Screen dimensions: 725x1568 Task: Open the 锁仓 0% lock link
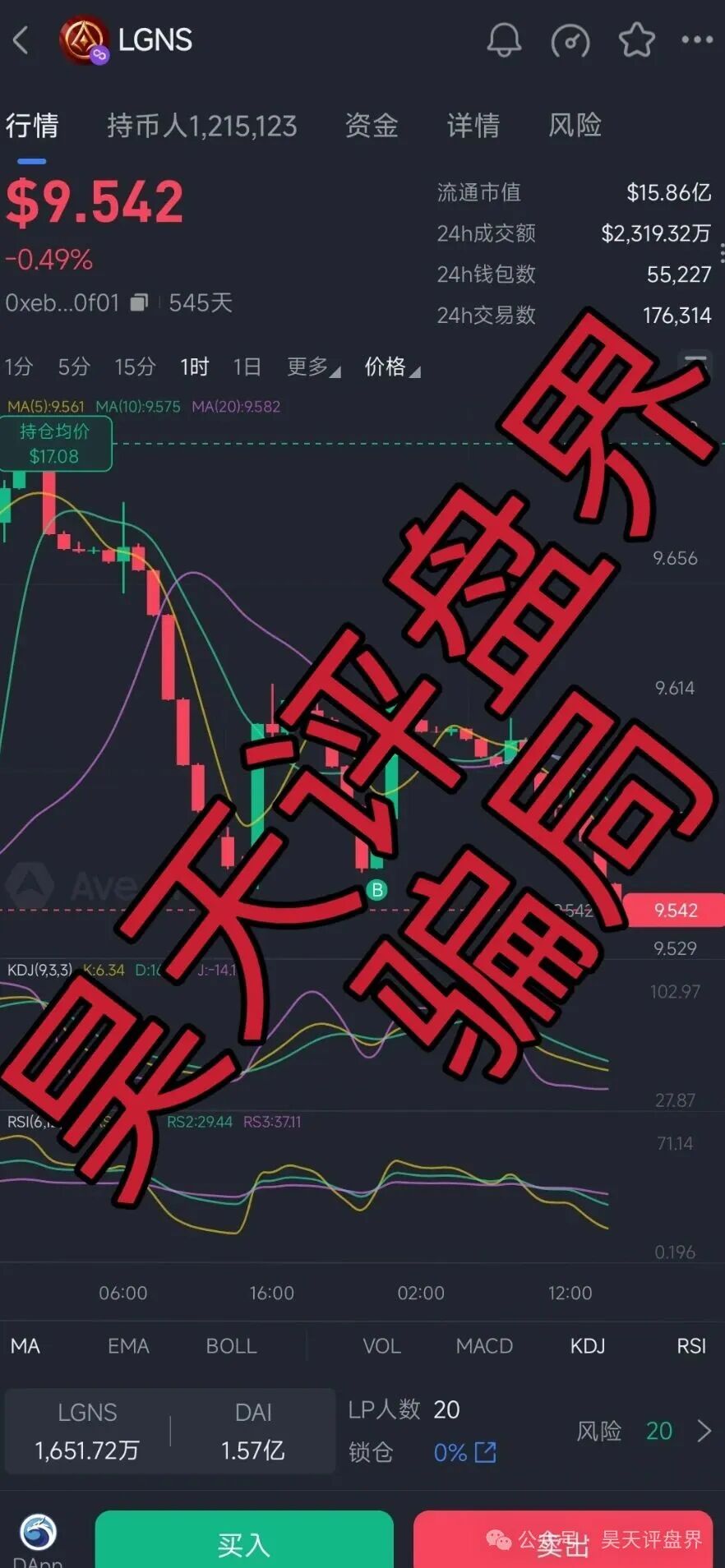(464, 1452)
